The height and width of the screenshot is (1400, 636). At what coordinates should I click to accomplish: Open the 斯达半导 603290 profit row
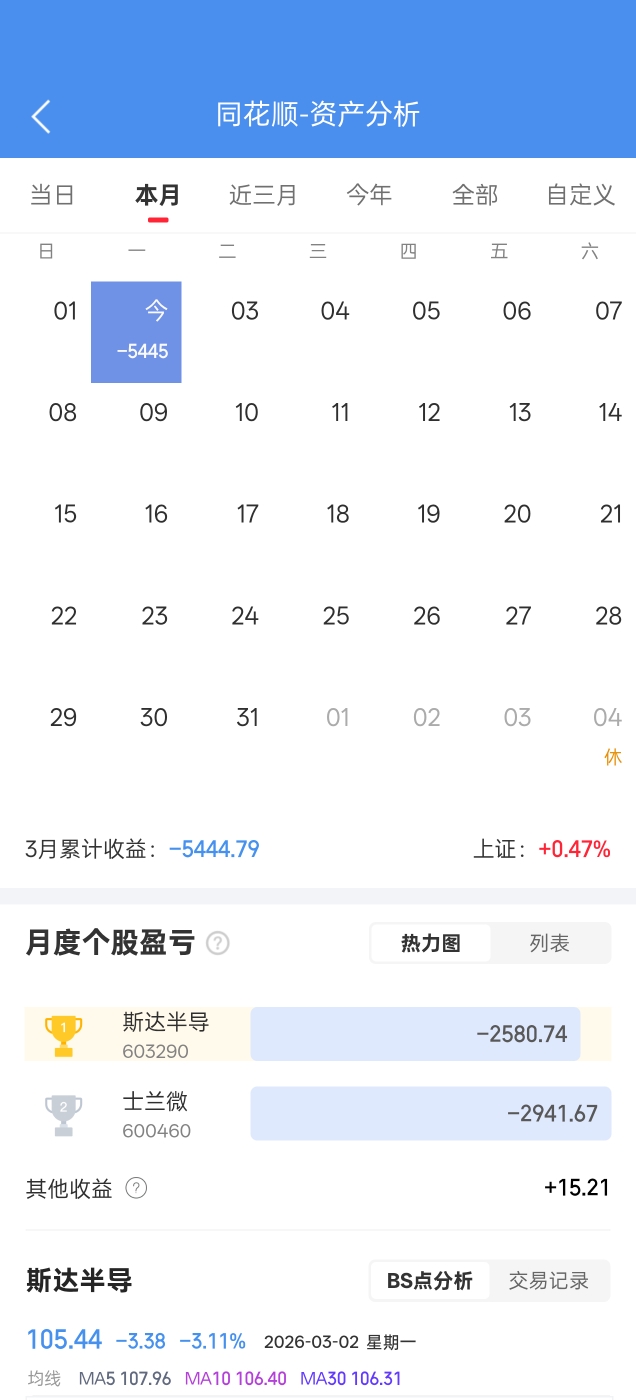pyautogui.click(x=317, y=1034)
